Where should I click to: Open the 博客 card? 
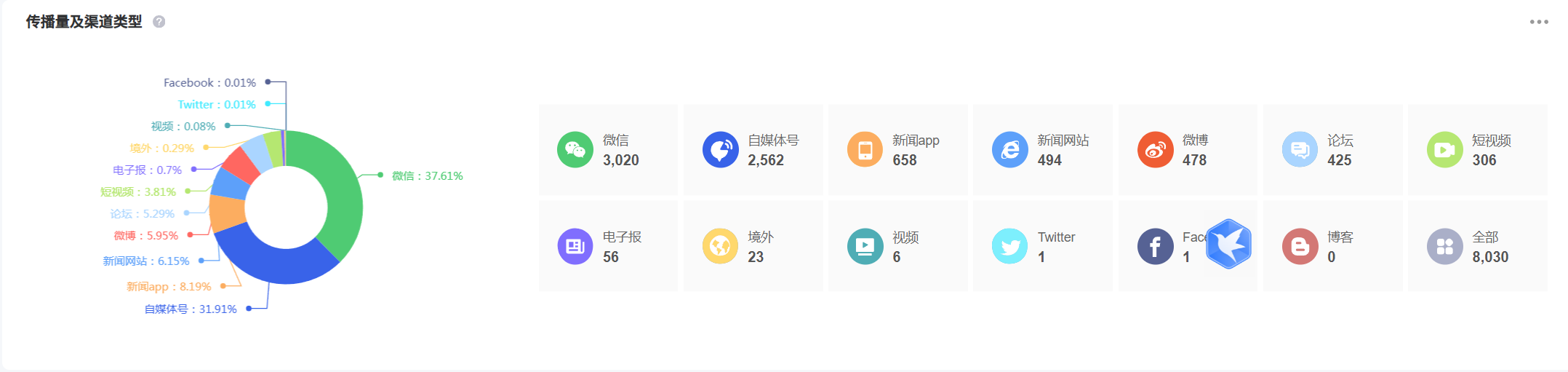tap(1332, 246)
